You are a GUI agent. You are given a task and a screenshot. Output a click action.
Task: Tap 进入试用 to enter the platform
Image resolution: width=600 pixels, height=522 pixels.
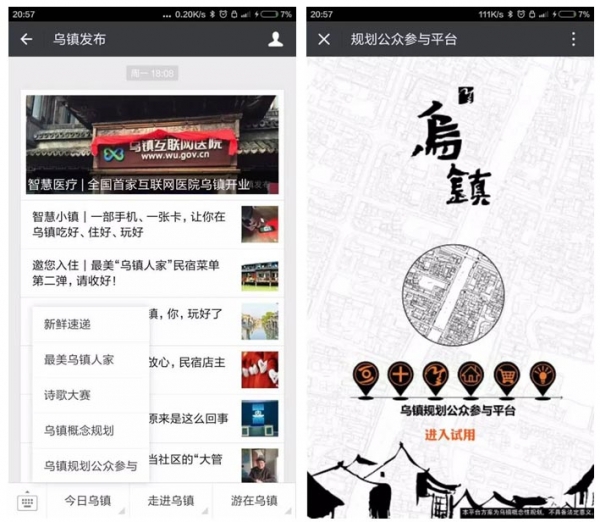point(450,435)
